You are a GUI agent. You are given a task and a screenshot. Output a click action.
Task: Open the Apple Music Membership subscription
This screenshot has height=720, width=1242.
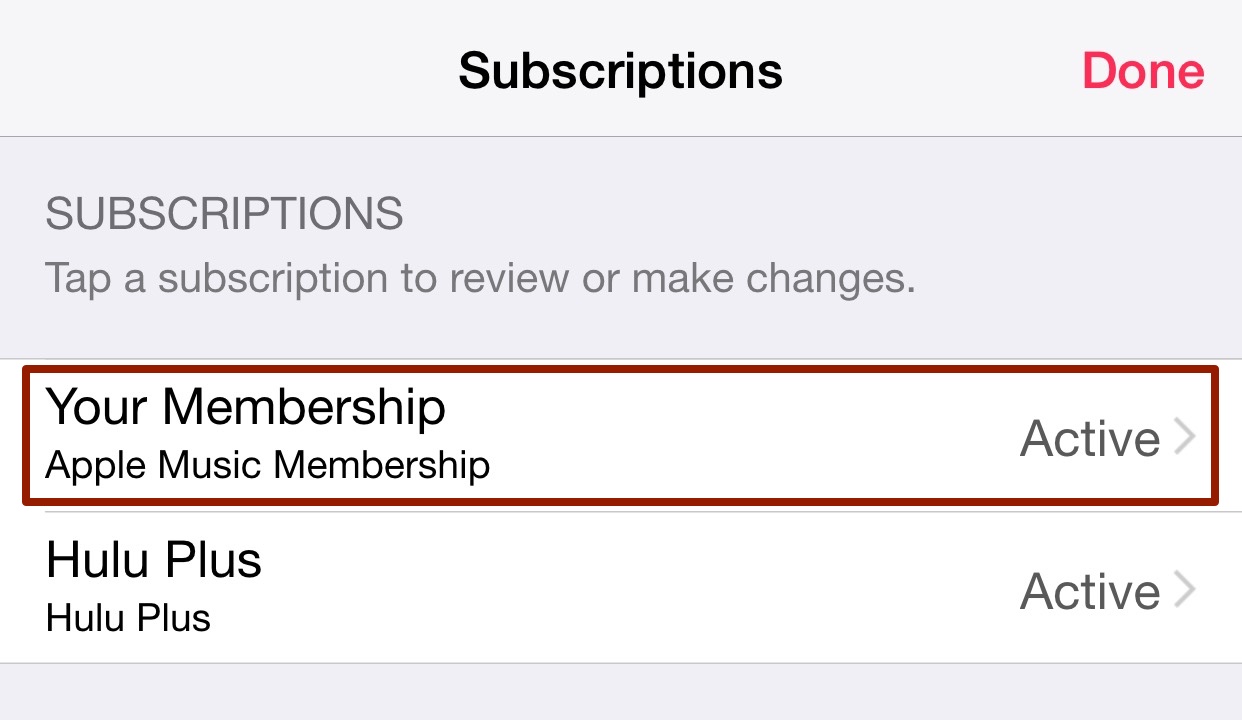(x=620, y=436)
